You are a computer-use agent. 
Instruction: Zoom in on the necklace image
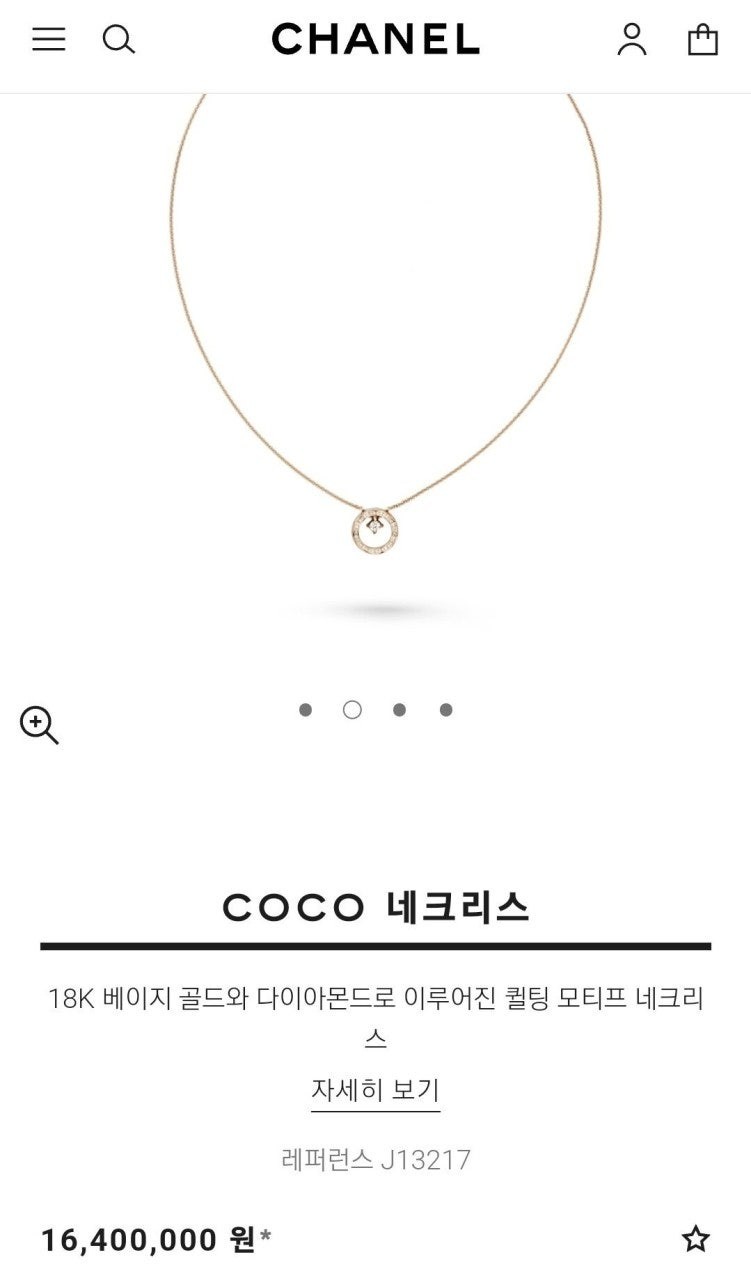point(39,725)
